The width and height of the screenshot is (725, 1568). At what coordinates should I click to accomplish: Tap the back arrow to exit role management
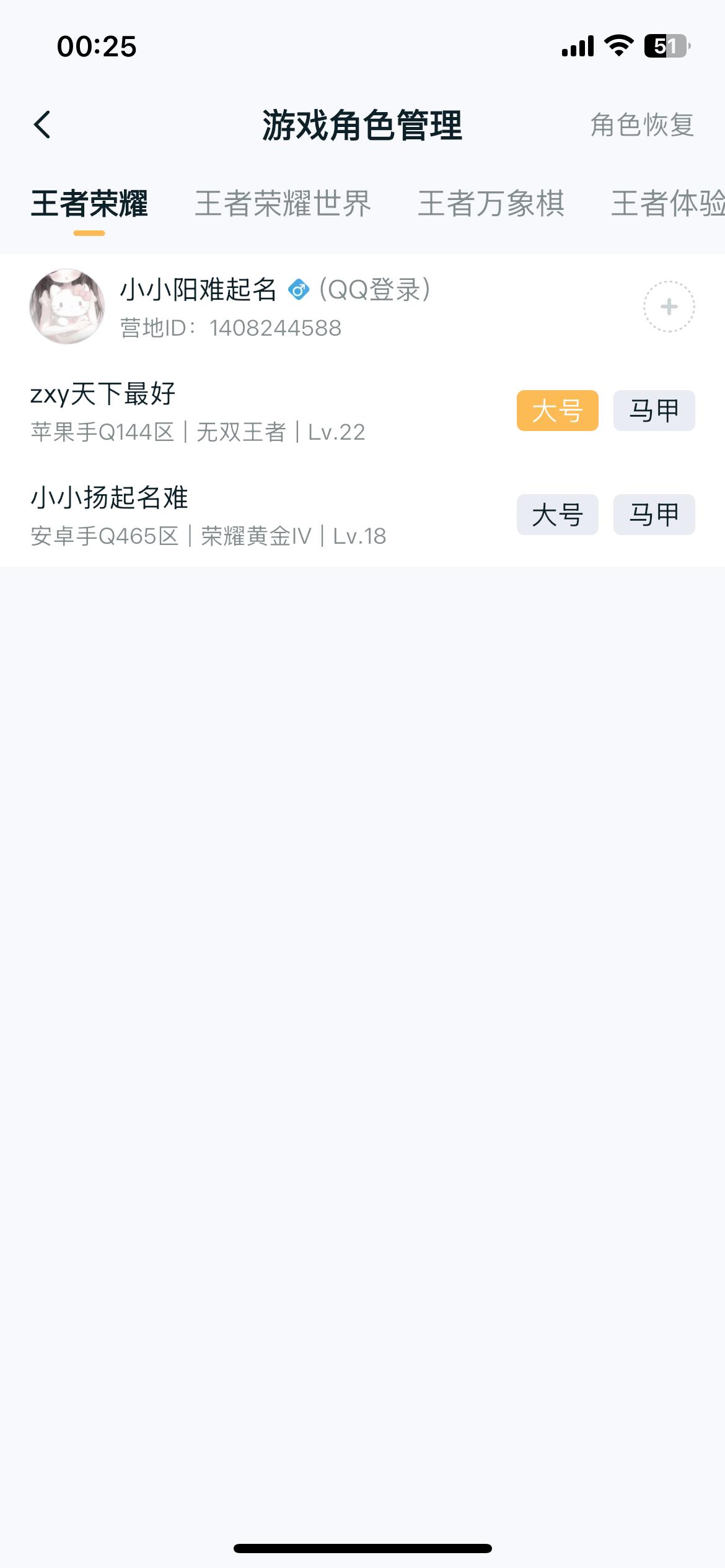(x=43, y=125)
